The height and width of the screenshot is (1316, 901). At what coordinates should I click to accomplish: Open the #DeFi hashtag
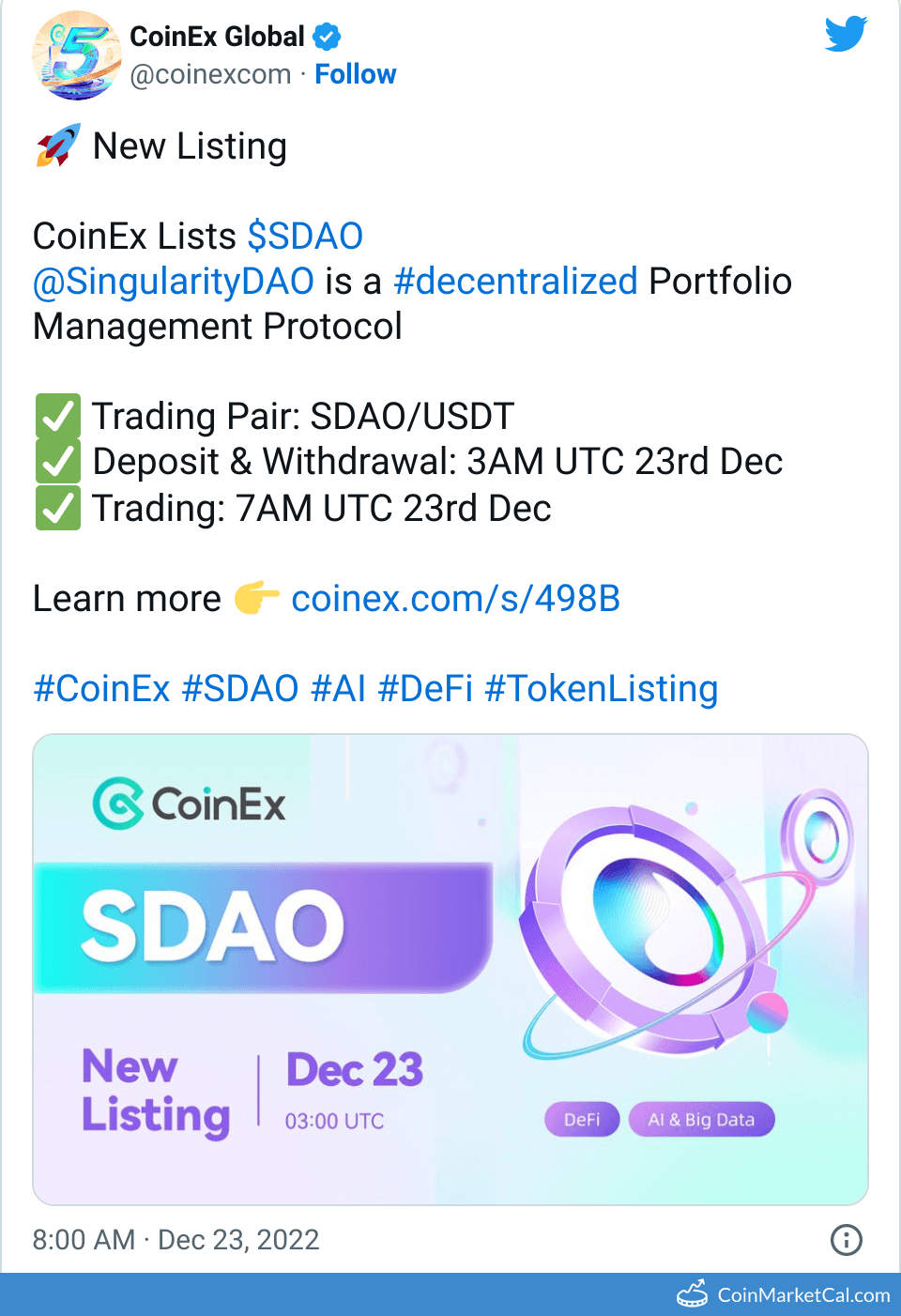(425, 689)
